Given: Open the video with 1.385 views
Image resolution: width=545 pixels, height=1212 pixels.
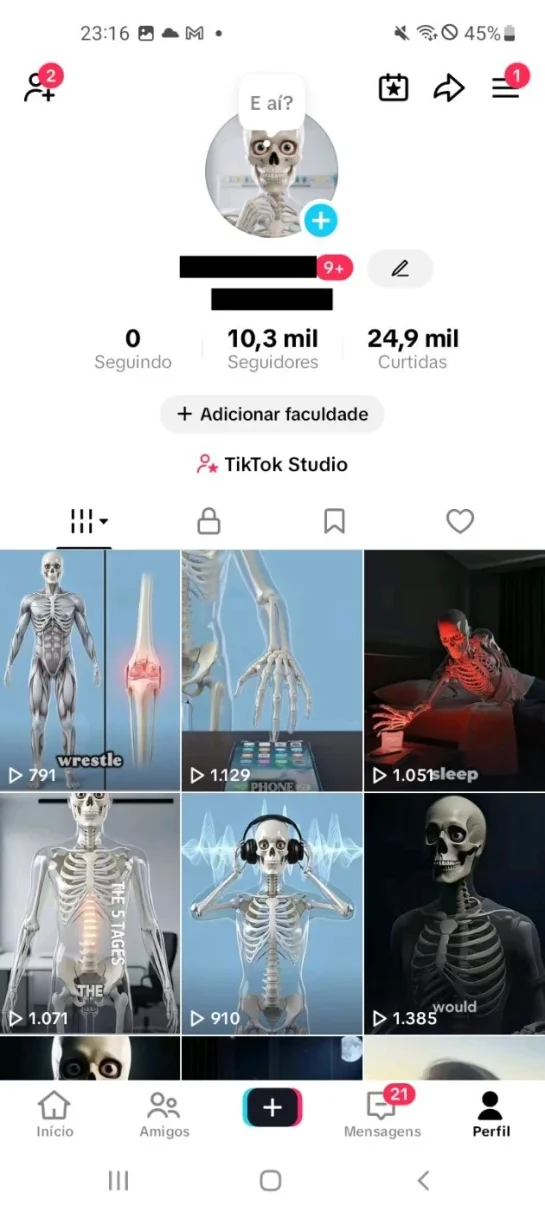Looking at the screenshot, I should 455,913.
